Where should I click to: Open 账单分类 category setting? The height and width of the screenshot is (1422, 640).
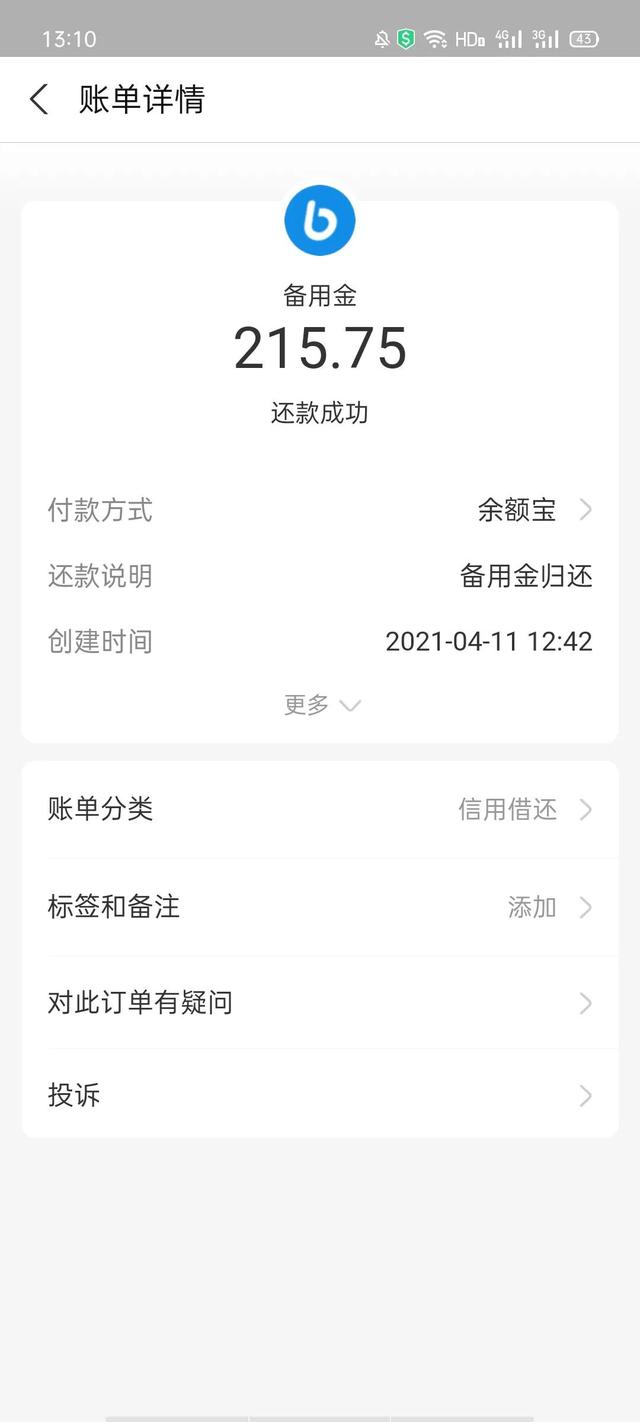click(320, 809)
